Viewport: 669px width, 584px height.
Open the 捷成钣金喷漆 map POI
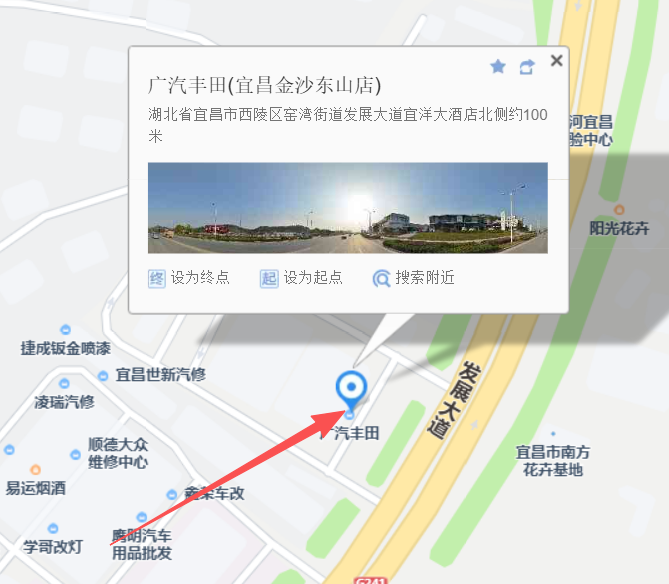66,348
